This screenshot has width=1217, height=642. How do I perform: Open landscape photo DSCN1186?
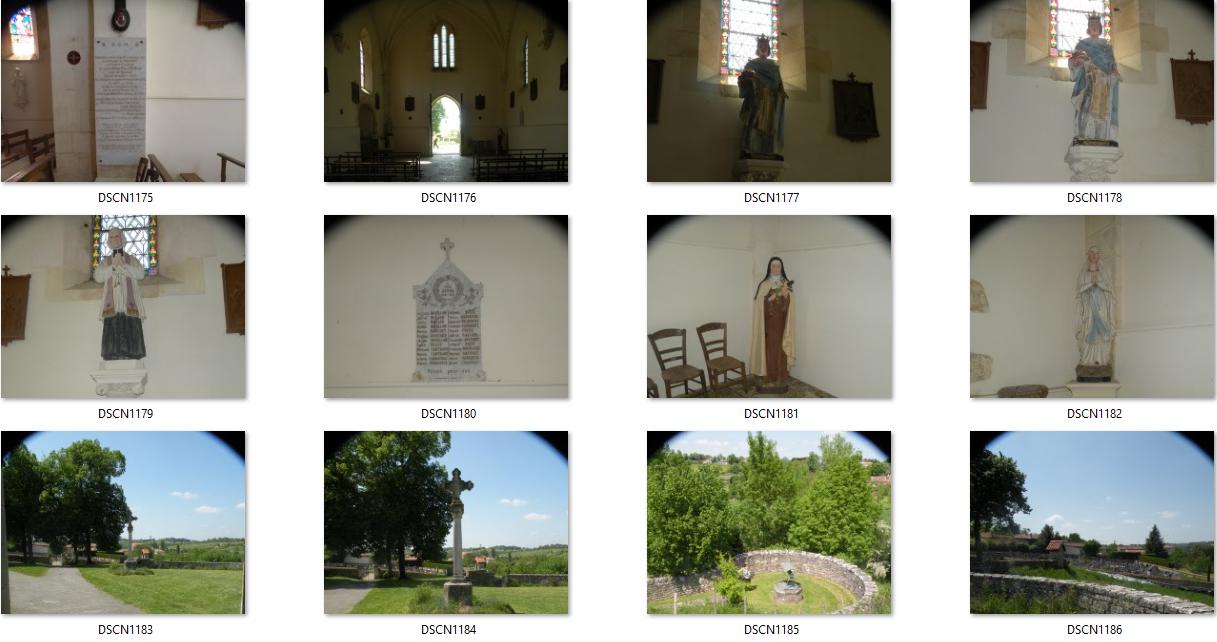(1092, 523)
